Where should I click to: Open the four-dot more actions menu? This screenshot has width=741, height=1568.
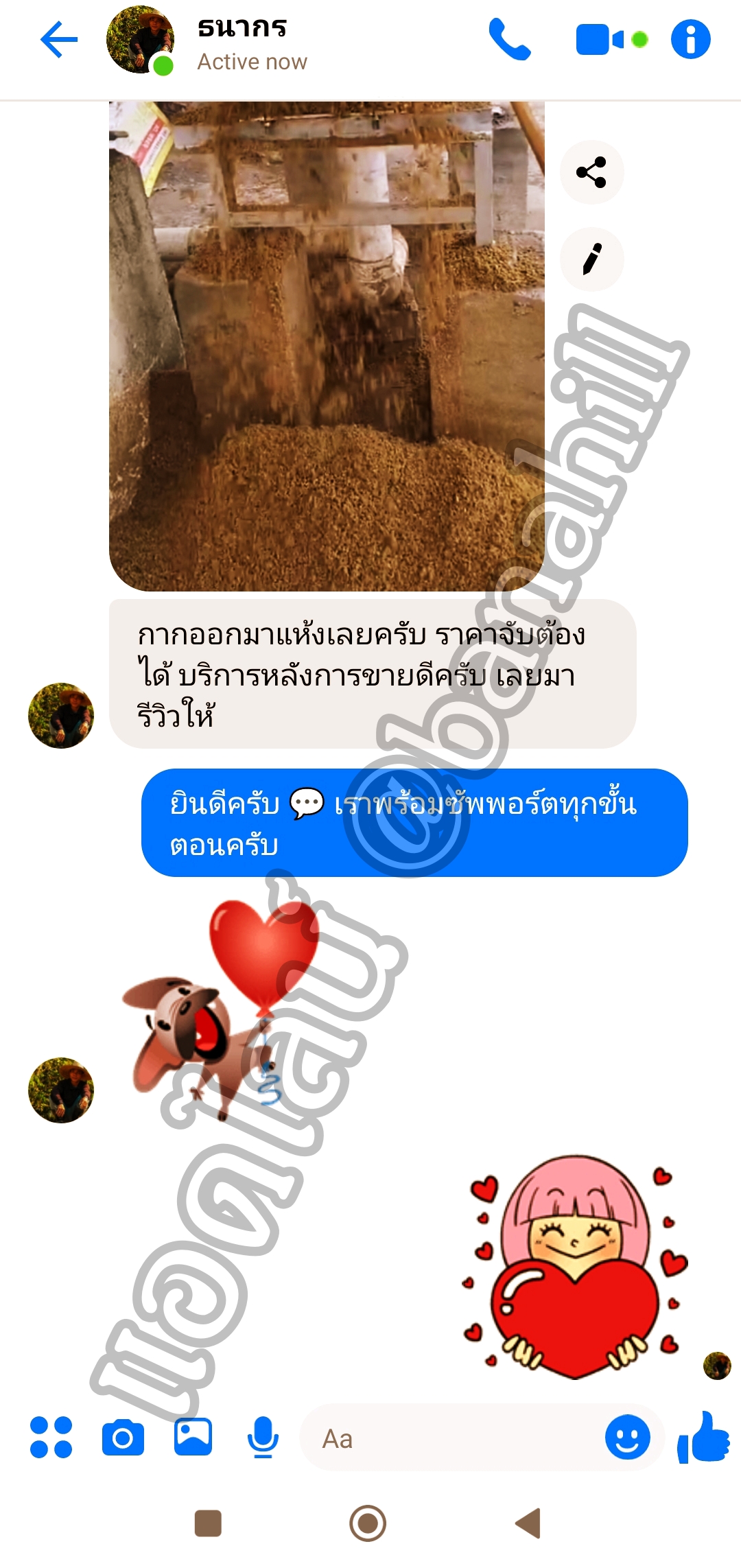point(51,1437)
